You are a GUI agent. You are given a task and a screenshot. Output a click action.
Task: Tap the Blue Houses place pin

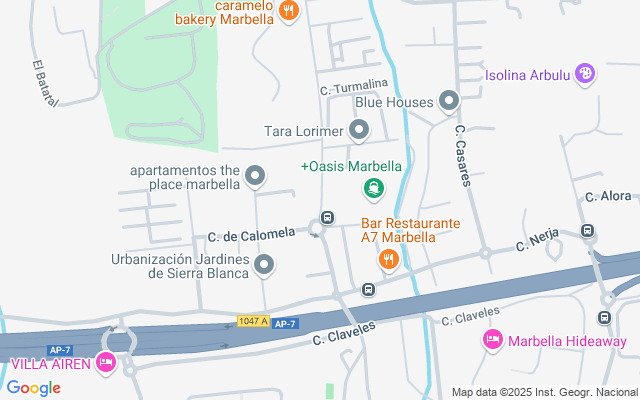point(449,100)
